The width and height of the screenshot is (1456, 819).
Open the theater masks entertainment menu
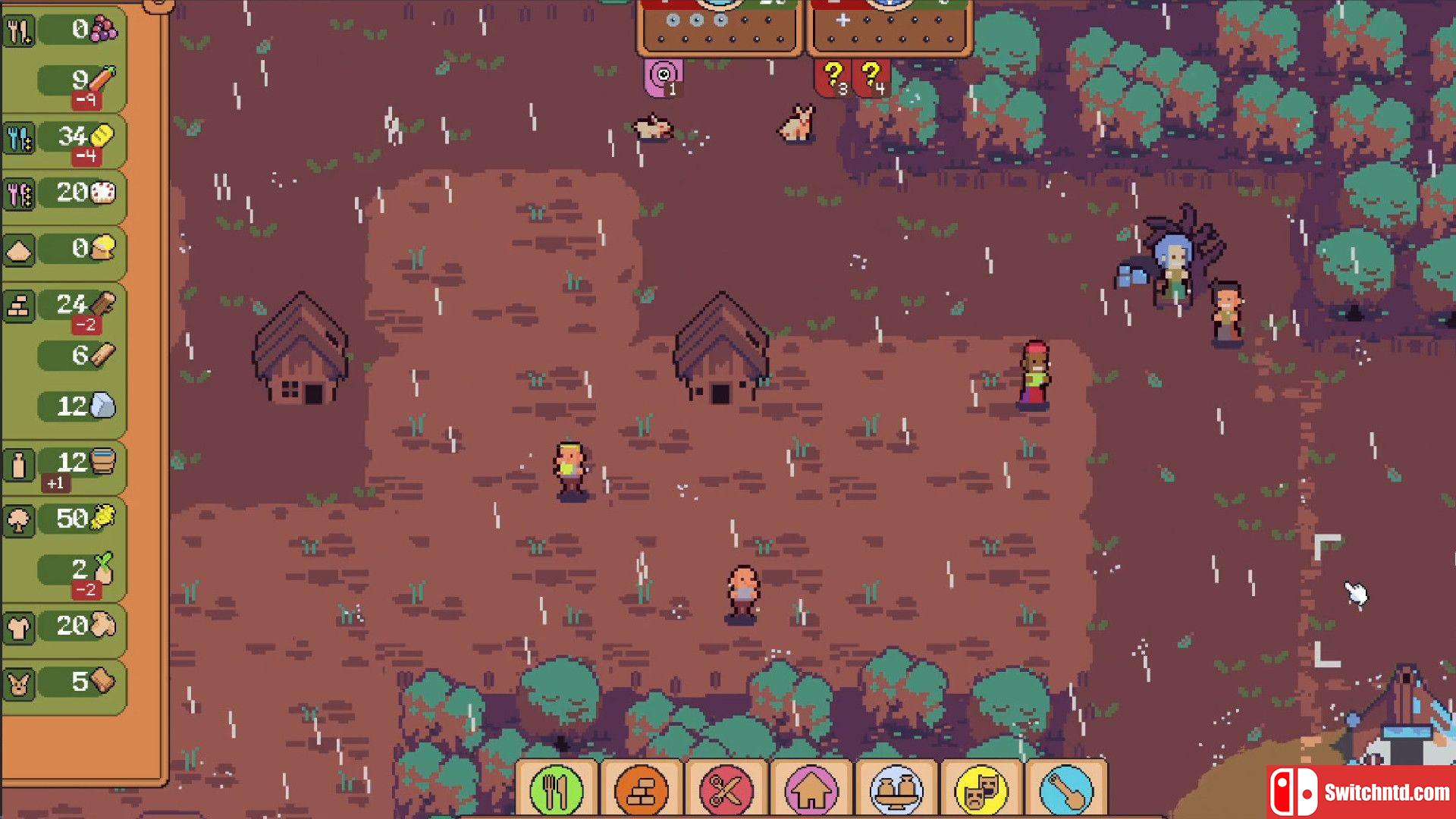982,790
